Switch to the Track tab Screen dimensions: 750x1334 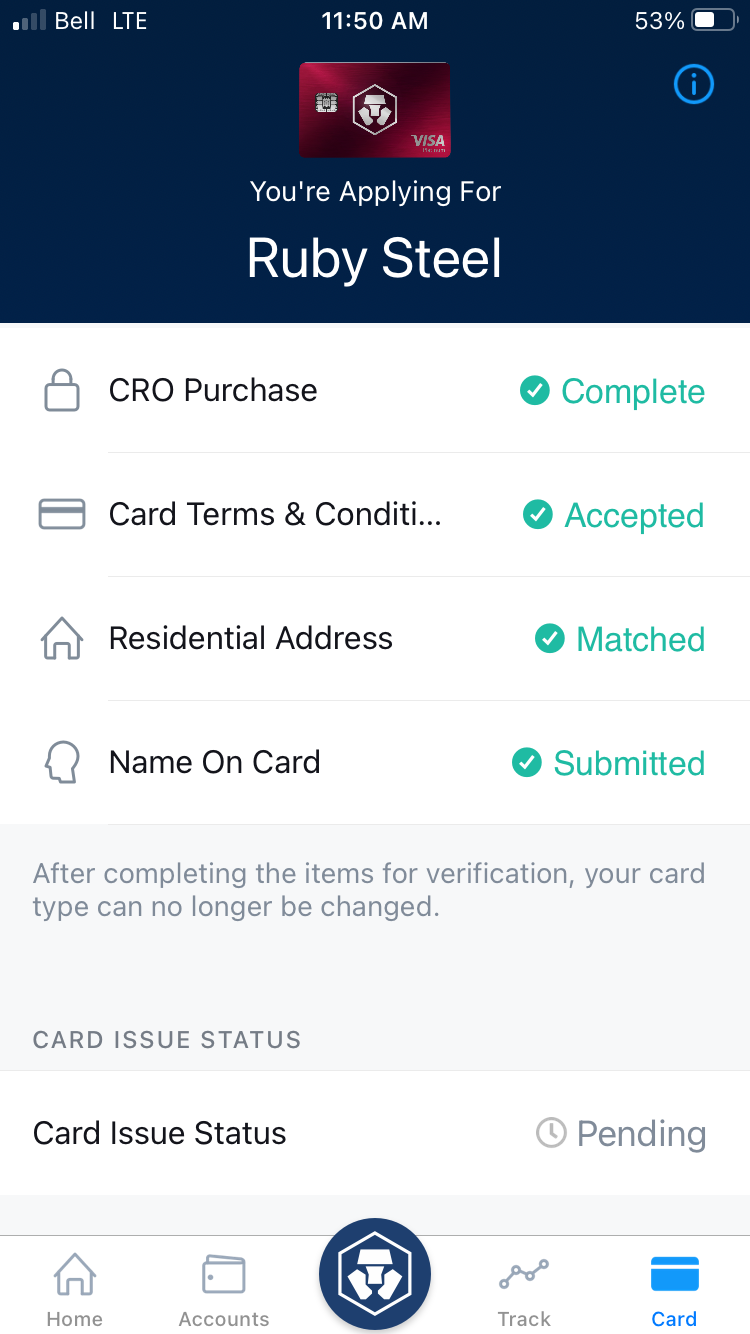point(524,1290)
